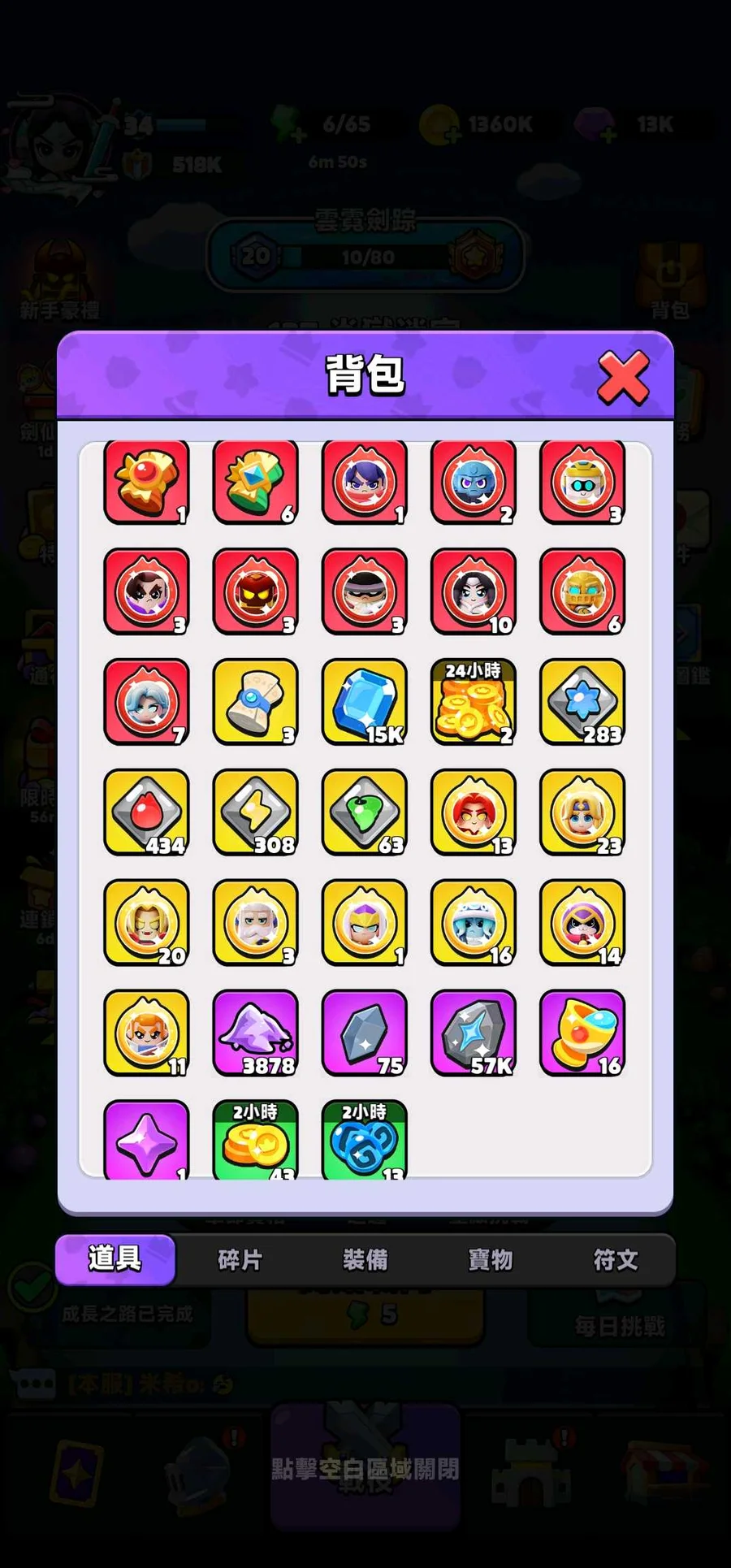Tap the blue flower item with 283
This screenshot has height=1568, width=731.
point(582,702)
